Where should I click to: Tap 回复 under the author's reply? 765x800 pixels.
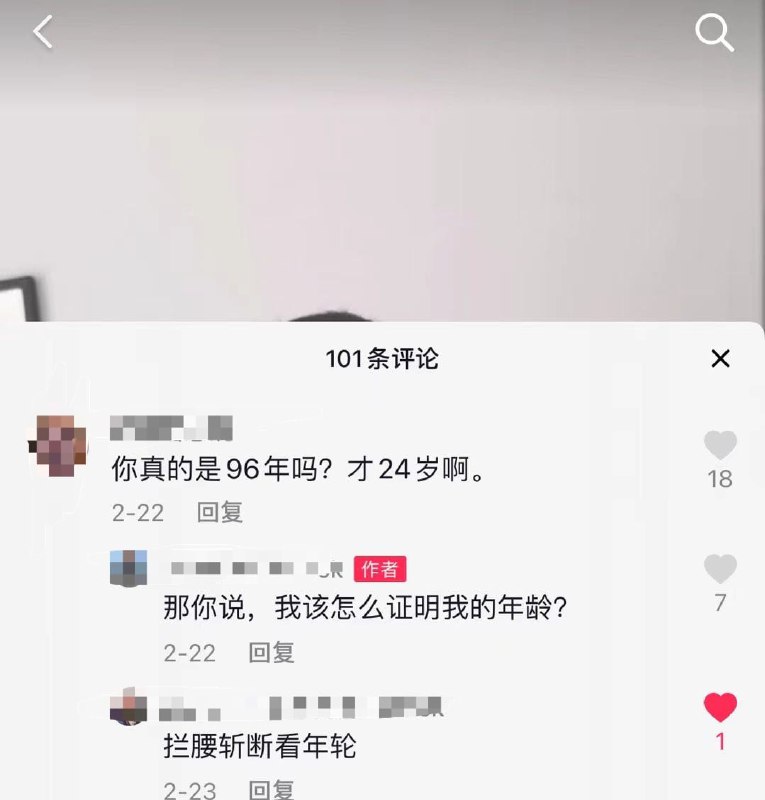point(271,653)
